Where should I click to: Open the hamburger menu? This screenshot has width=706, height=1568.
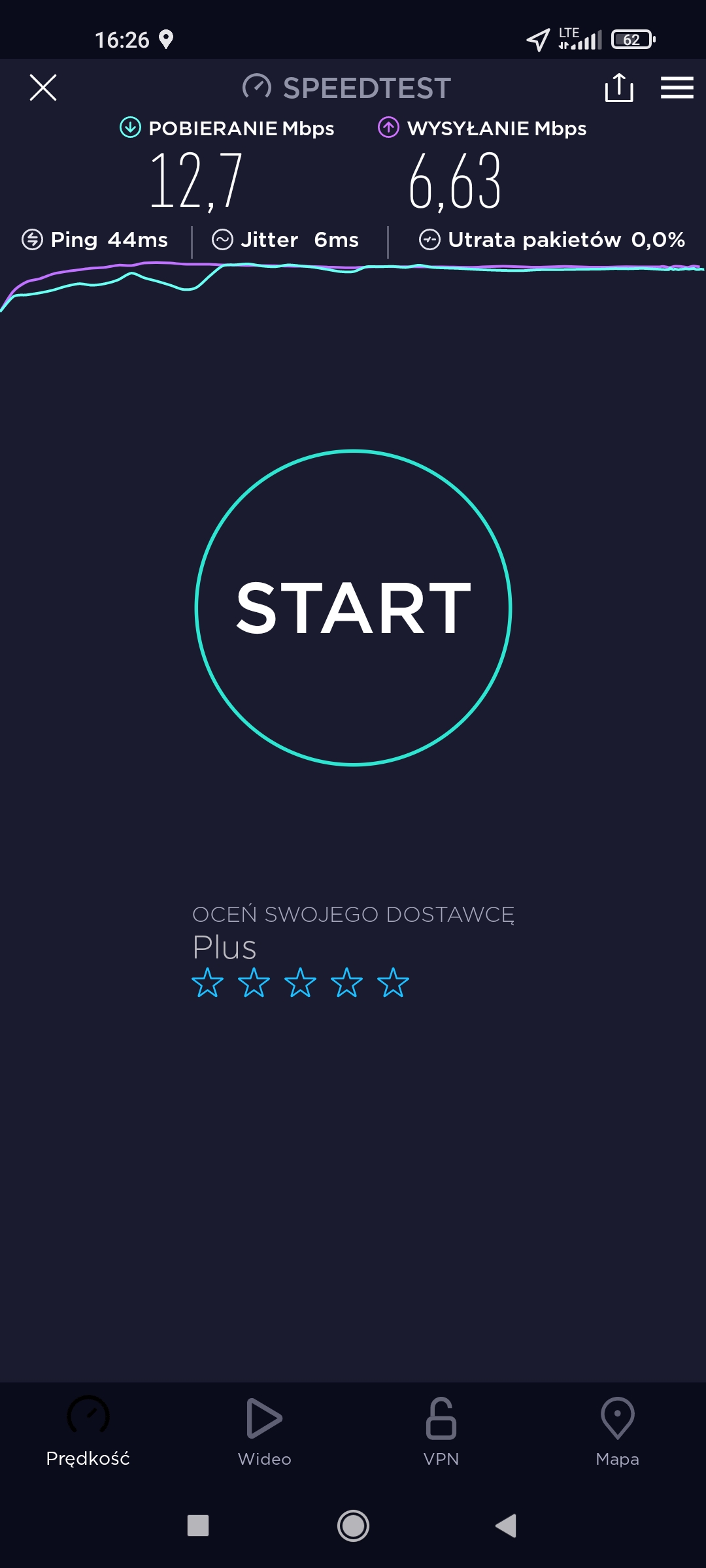point(677,88)
